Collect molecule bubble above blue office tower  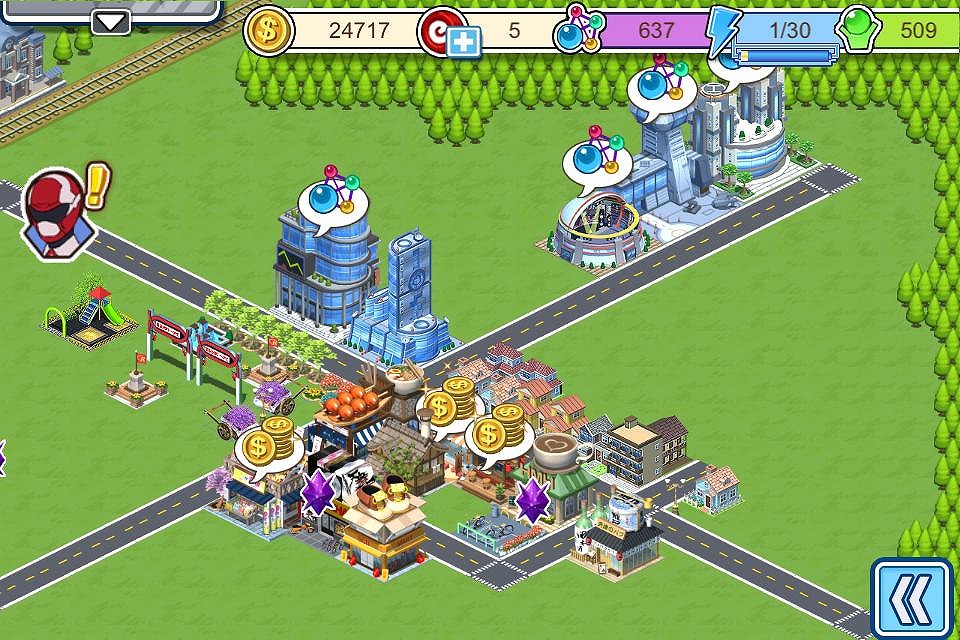(x=333, y=198)
